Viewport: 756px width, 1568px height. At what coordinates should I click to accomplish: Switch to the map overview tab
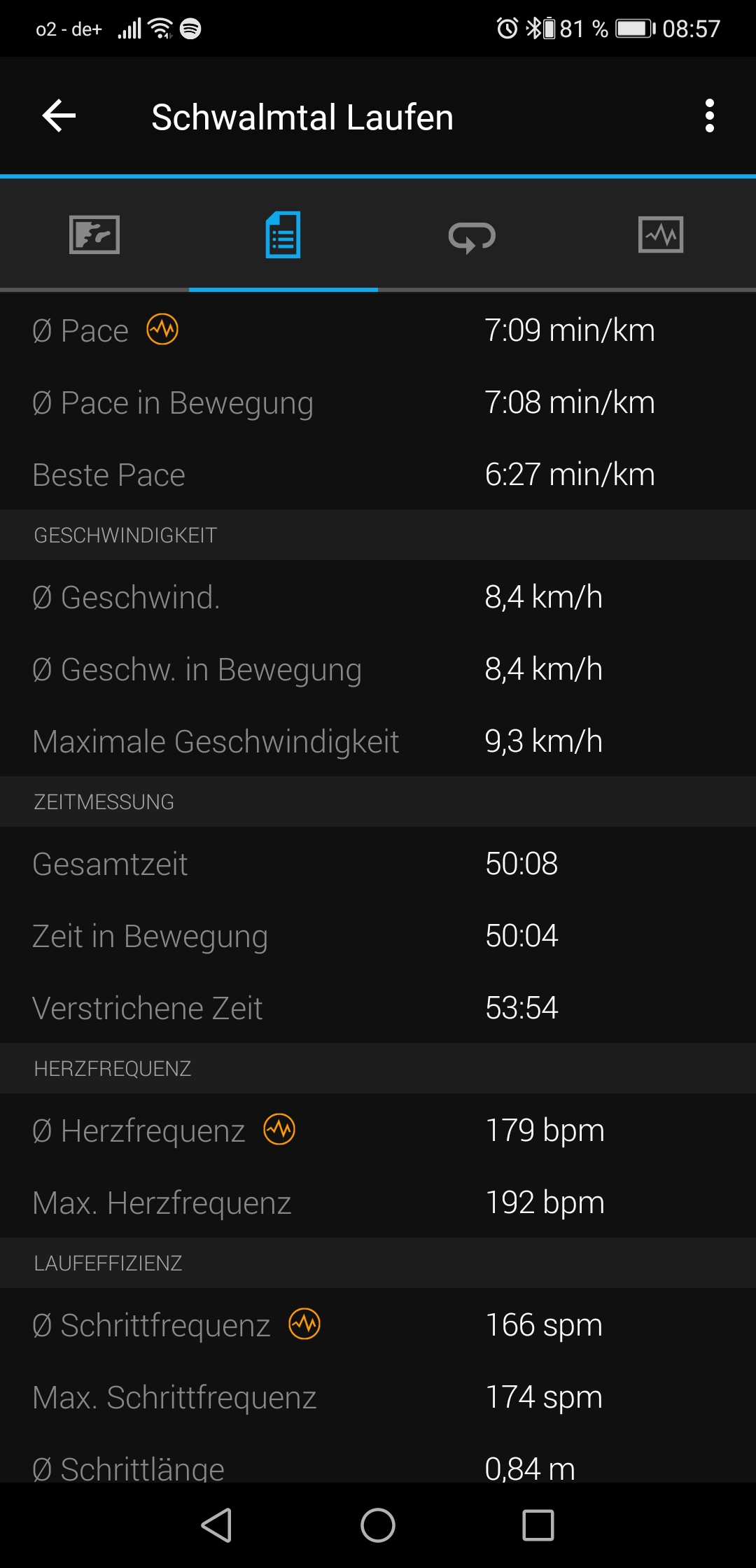click(x=94, y=235)
